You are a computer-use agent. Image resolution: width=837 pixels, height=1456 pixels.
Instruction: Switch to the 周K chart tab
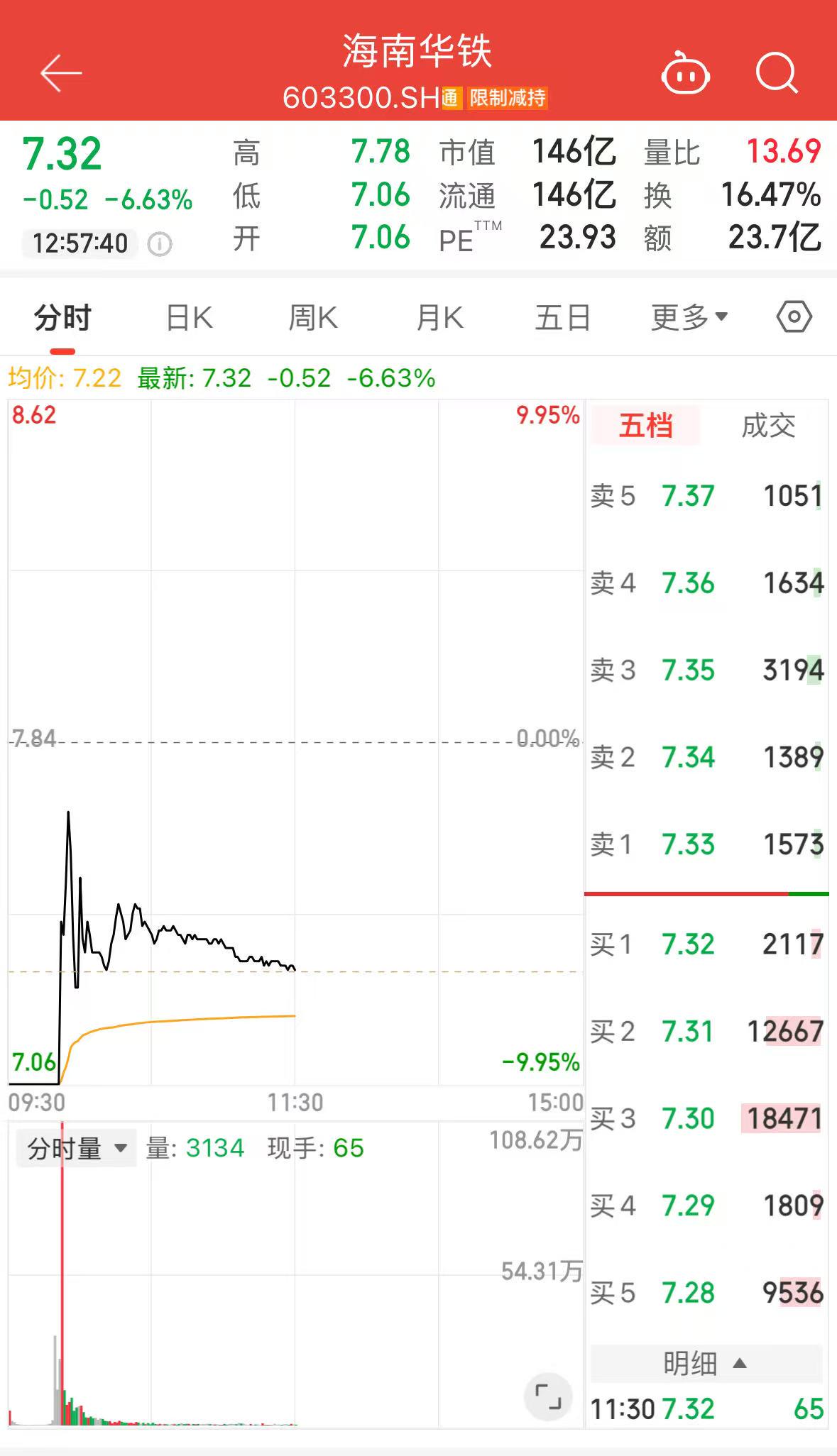313,318
